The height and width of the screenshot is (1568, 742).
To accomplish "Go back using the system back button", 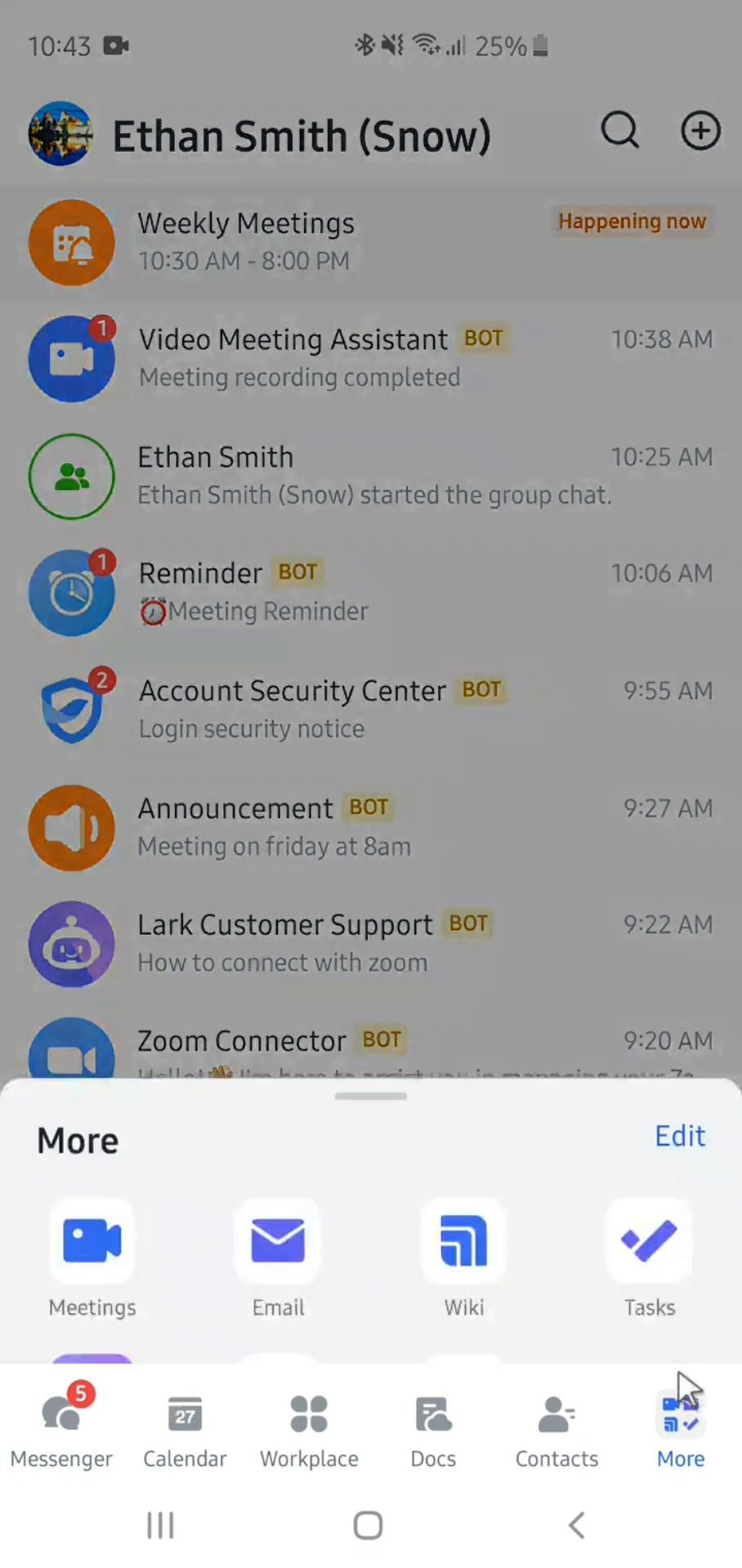I will (x=576, y=1525).
